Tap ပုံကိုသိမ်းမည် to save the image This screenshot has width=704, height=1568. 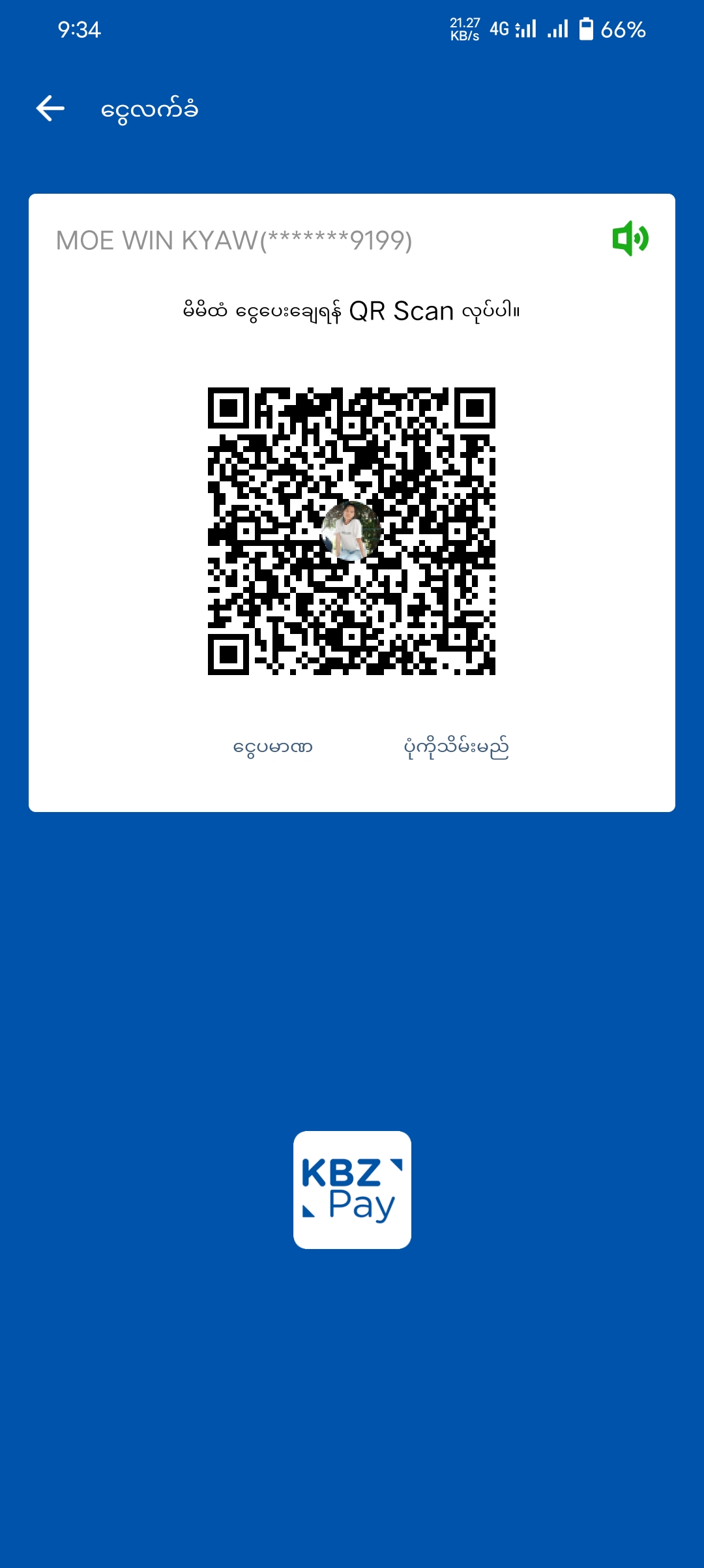tap(456, 747)
